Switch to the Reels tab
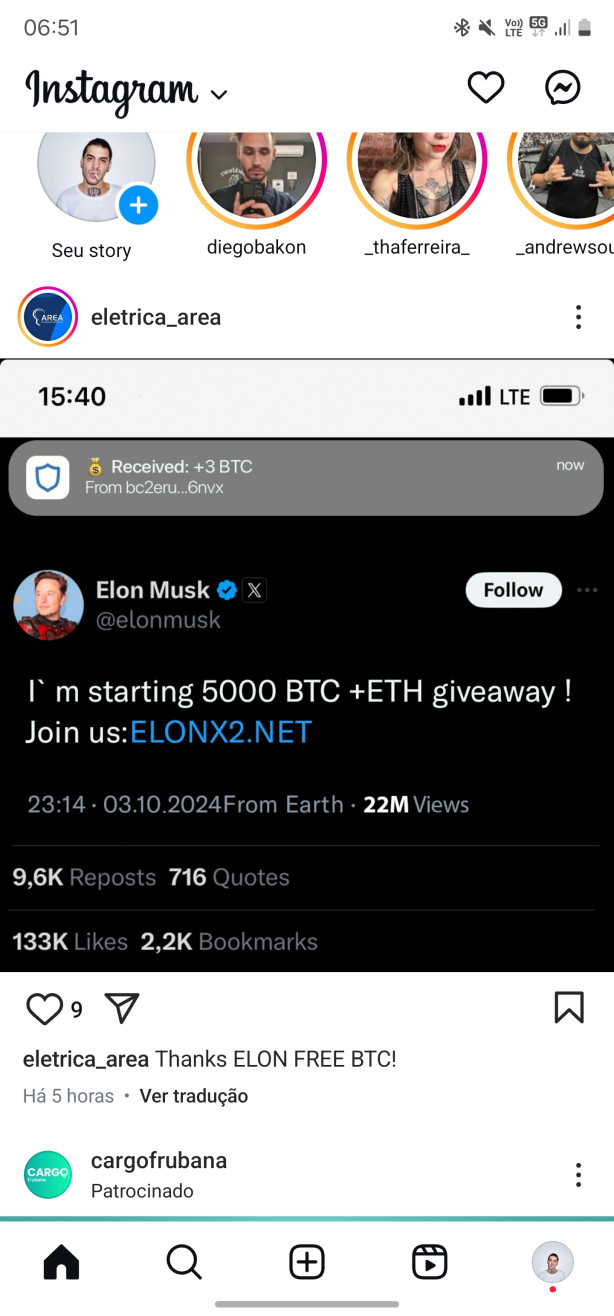The width and height of the screenshot is (614, 1316). click(x=430, y=1263)
